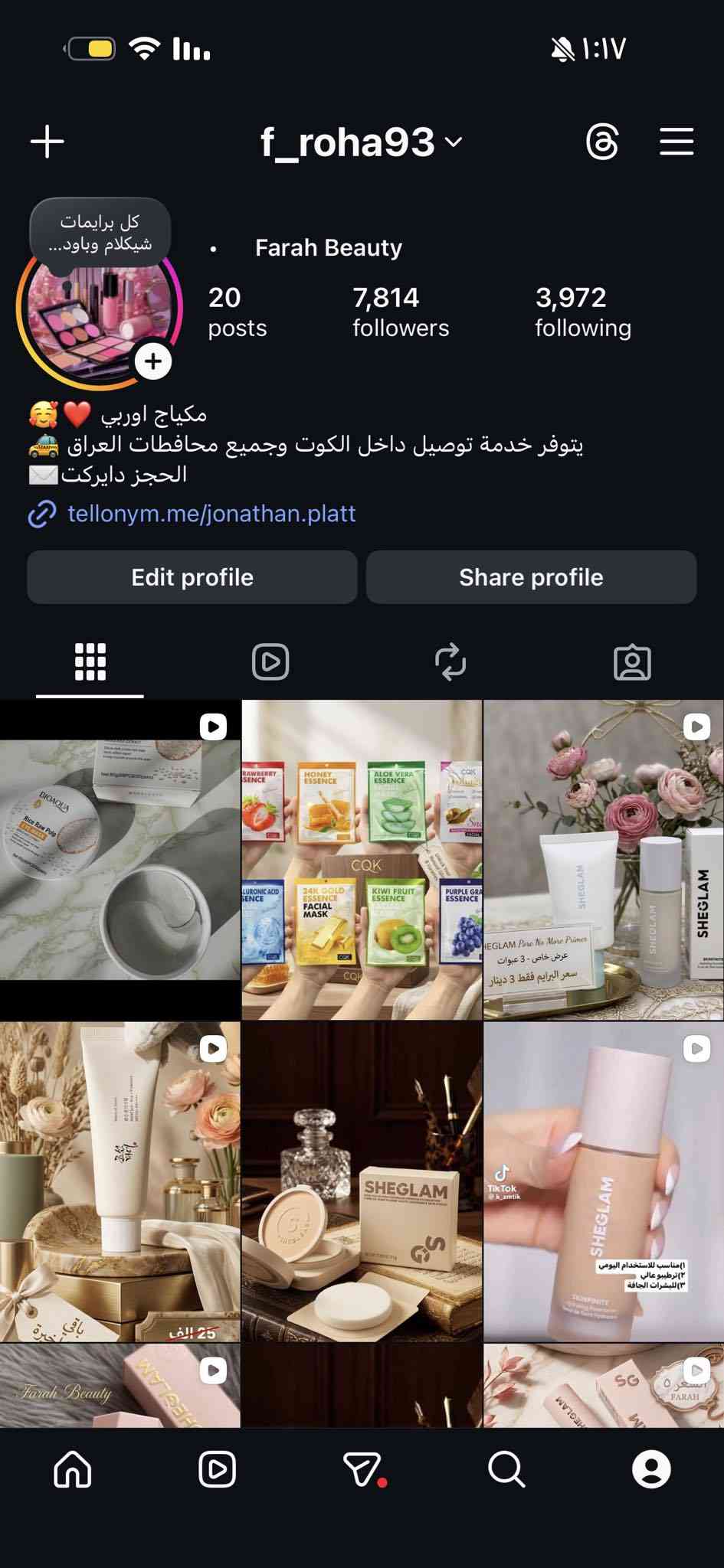Open the tellonym.me/jonathan.platt link
The height and width of the screenshot is (1568, 724).
[211, 514]
